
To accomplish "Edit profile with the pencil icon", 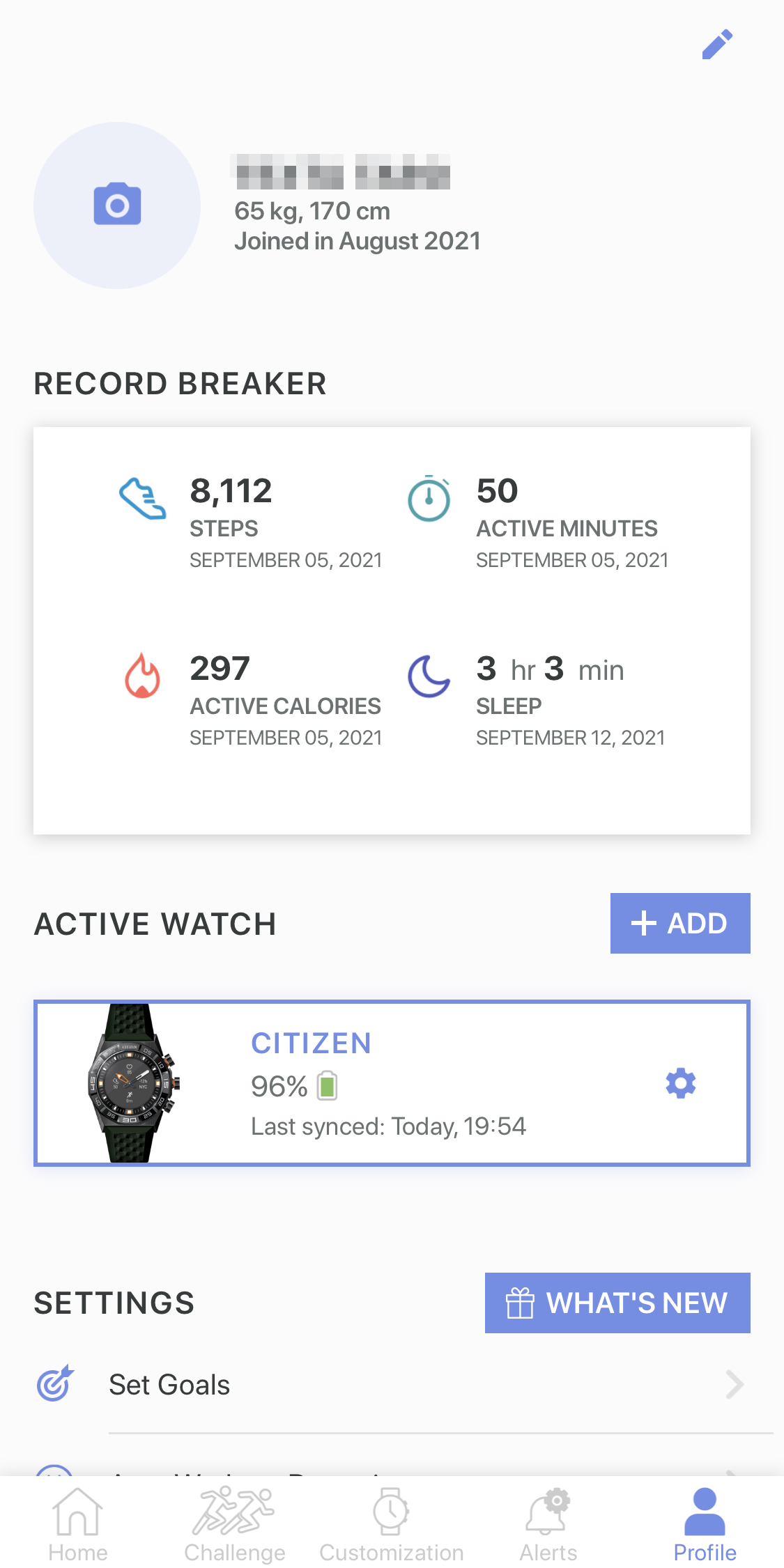I will pyautogui.click(x=717, y=45).
